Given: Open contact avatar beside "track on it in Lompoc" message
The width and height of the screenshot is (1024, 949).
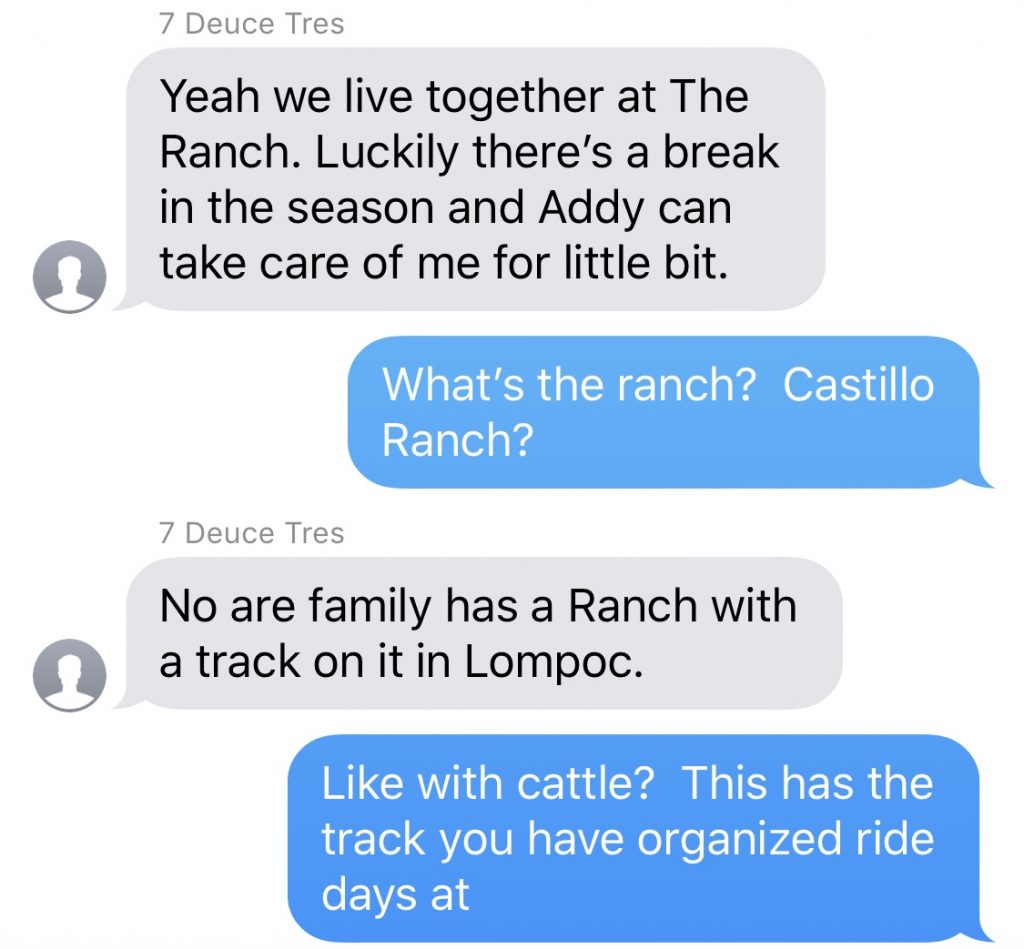Looking at the screenshot, I should (69, 675).
